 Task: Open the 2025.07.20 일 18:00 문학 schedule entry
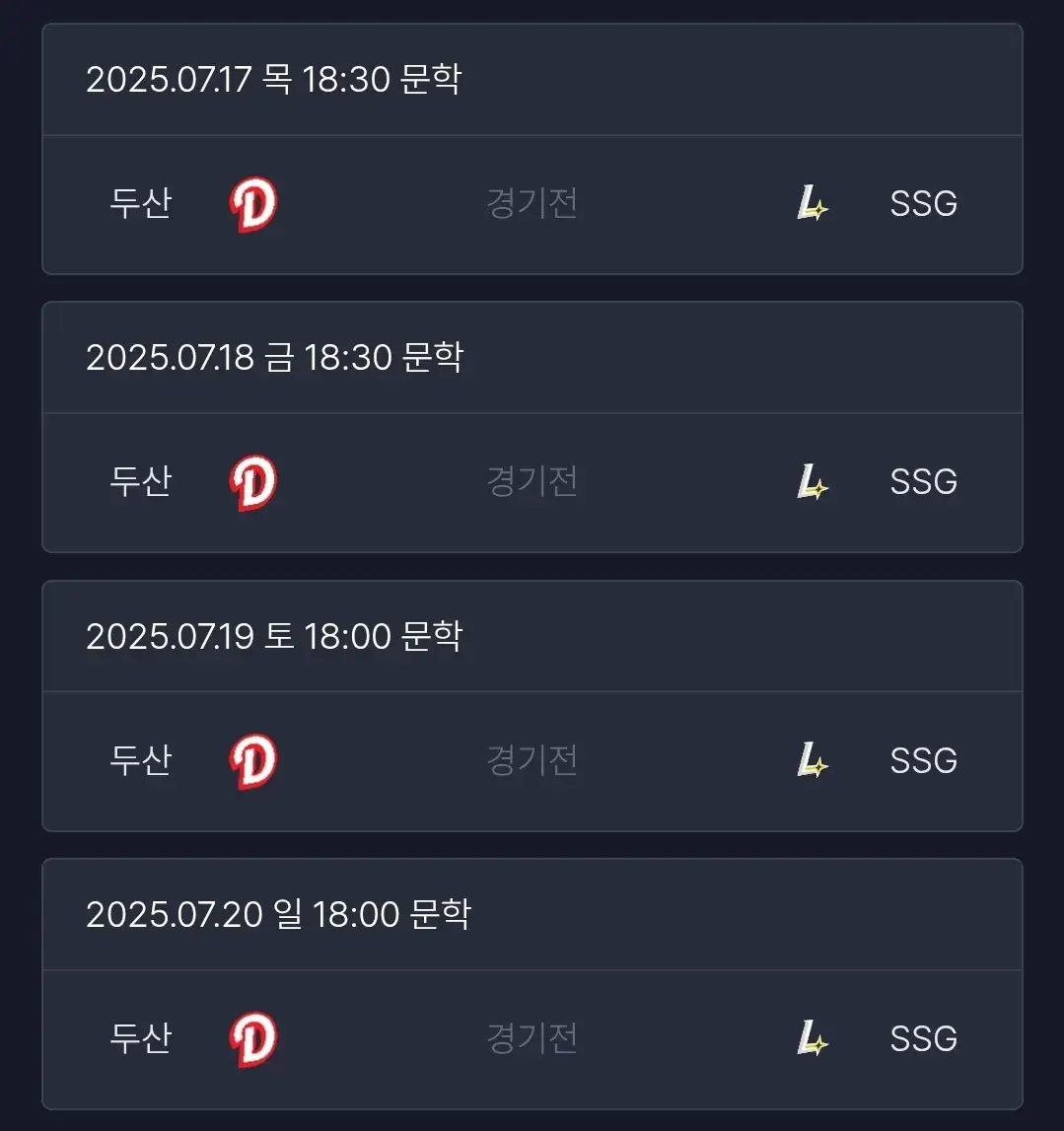(279, 913)
